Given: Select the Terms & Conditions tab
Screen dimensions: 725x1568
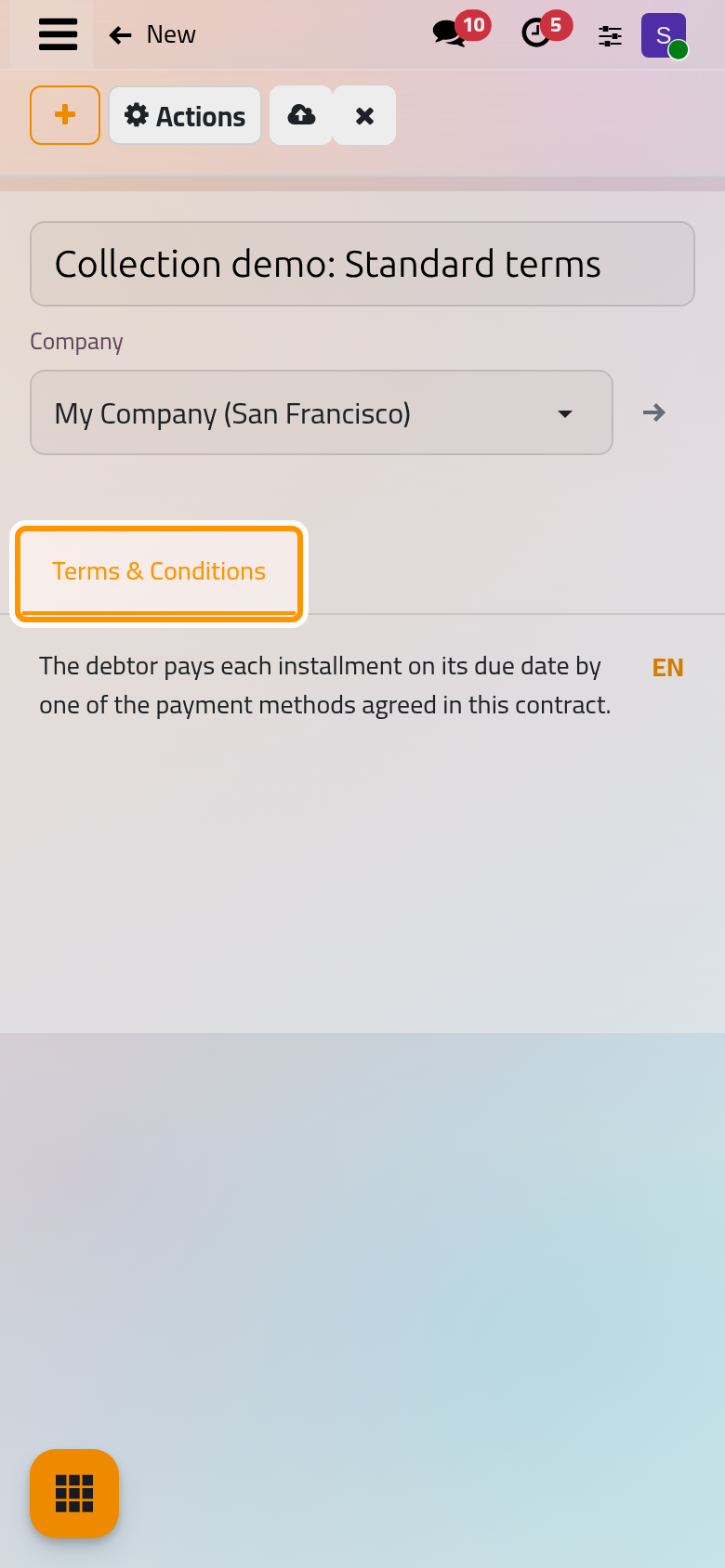Looking at the screenshot, I should (159, 571).
